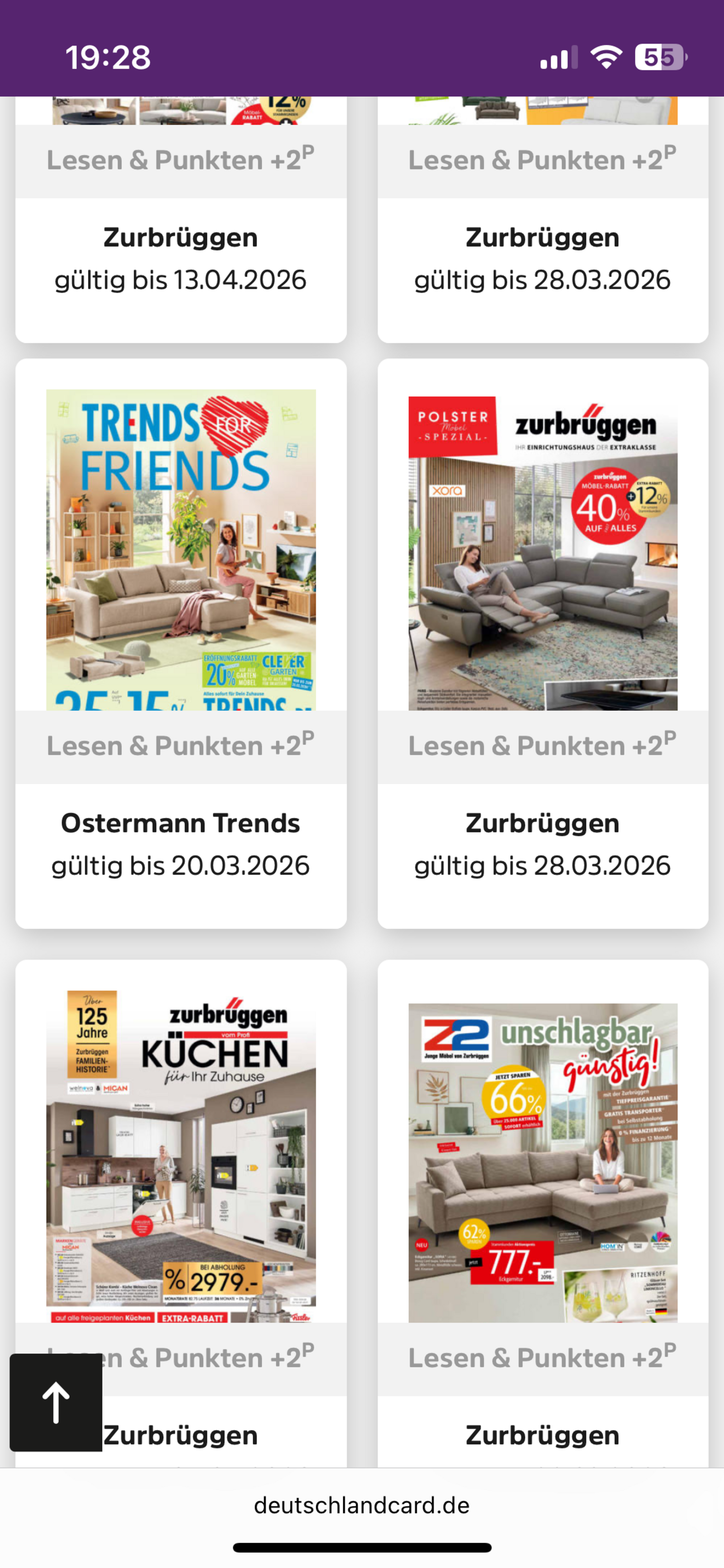
Task: Tap the deutschlandcard.de address bar
Action: tap(361, 1505)
